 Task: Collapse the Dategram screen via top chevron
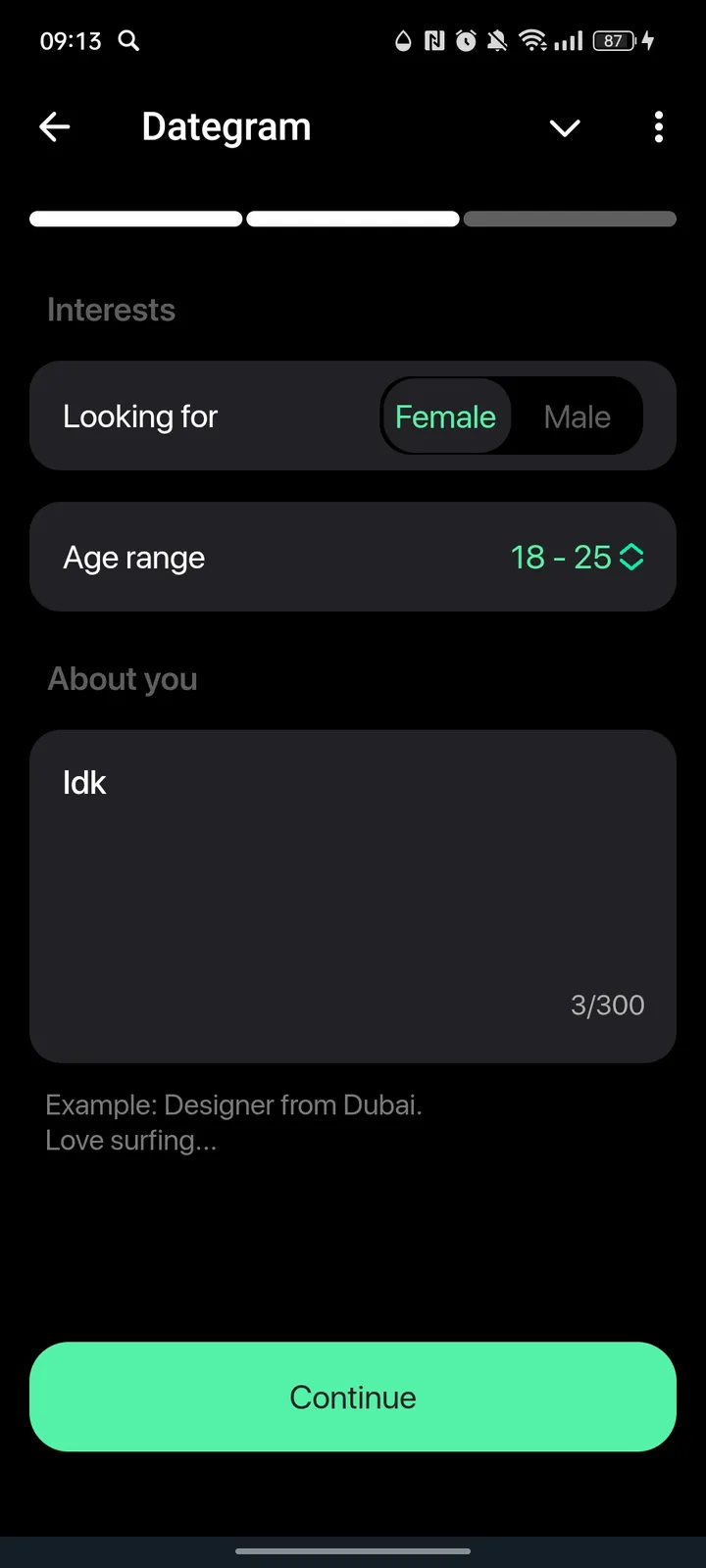[565, 127]
